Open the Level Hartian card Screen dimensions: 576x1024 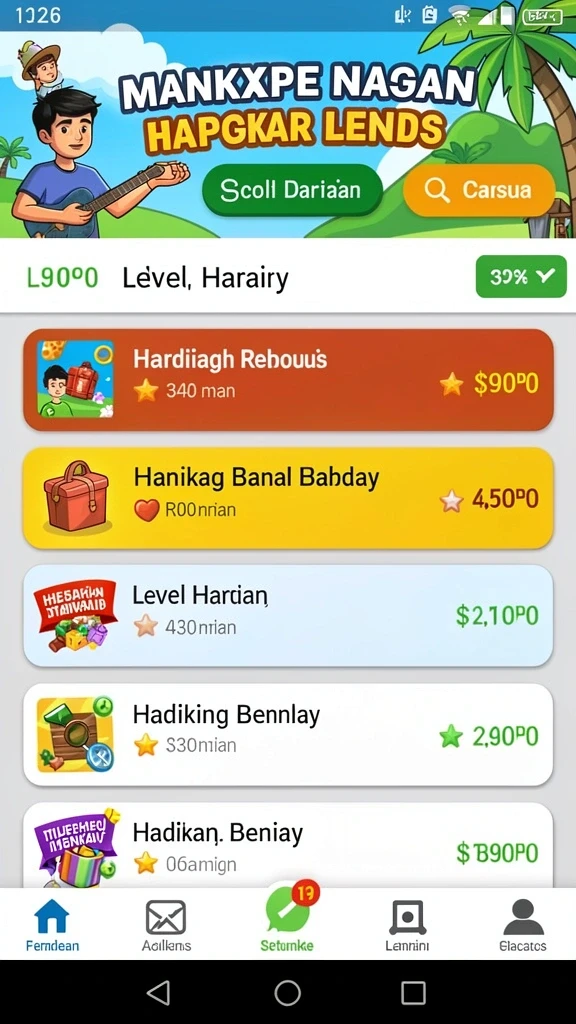tap(288, 616)
